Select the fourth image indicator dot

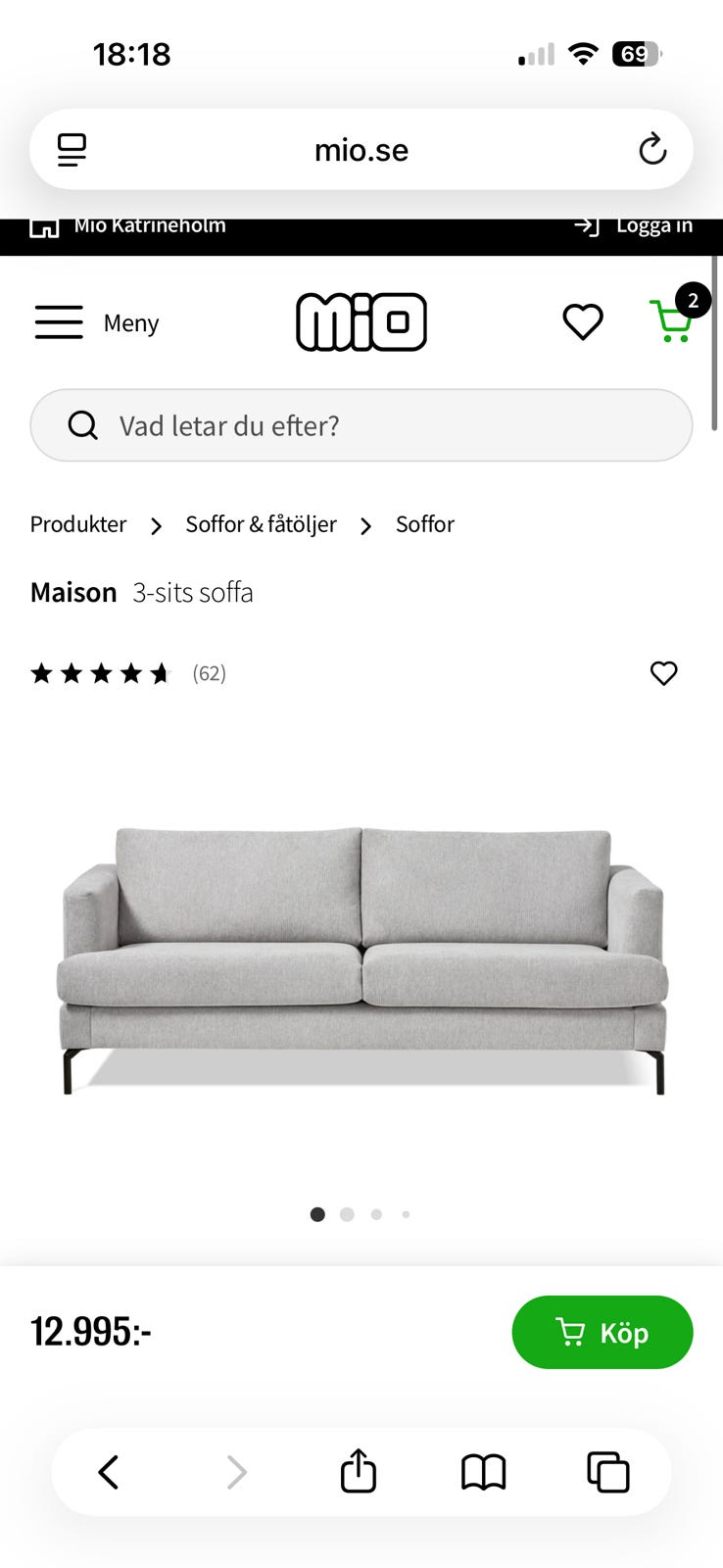pos(406,1214)
